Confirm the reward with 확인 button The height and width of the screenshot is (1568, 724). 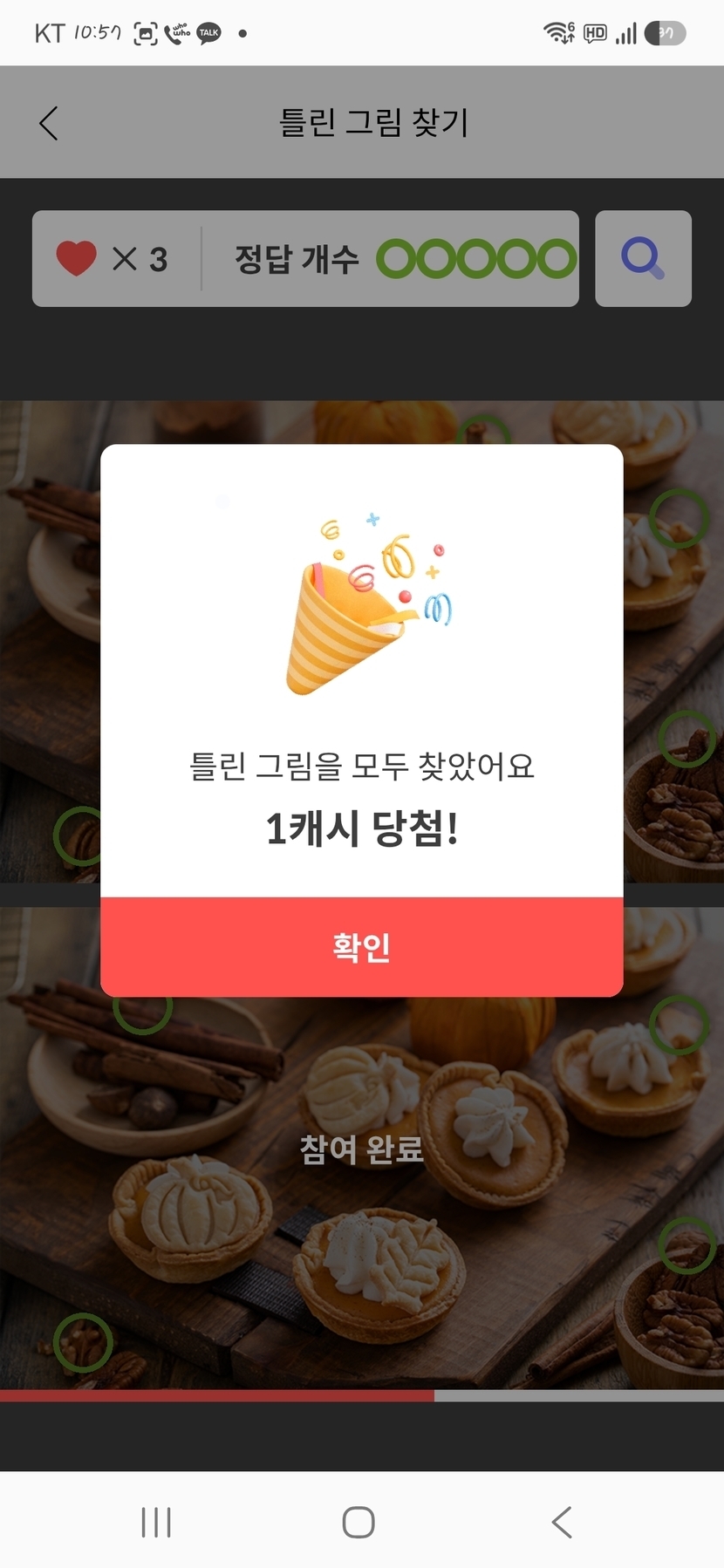click(362, 946)
